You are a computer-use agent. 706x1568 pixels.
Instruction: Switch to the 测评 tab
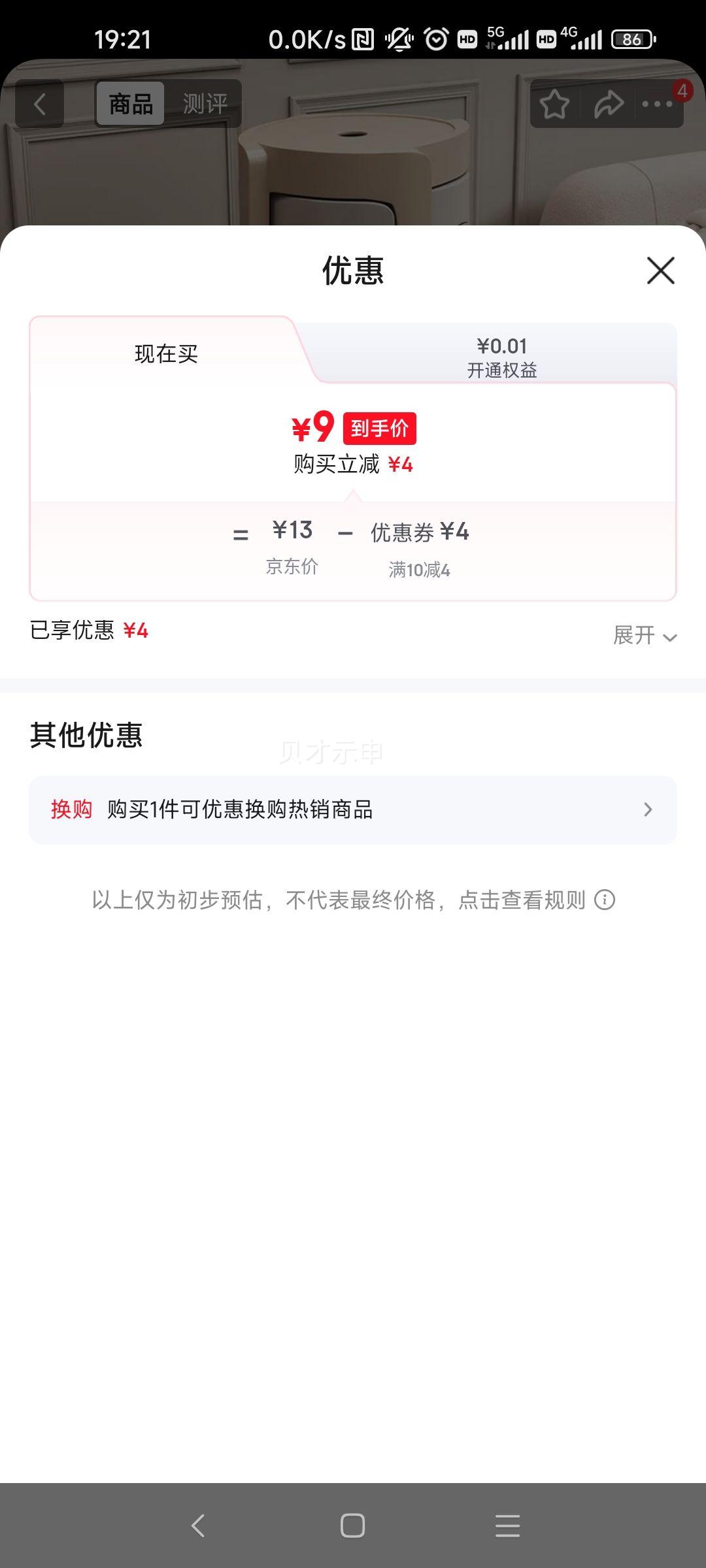[206, 101]
